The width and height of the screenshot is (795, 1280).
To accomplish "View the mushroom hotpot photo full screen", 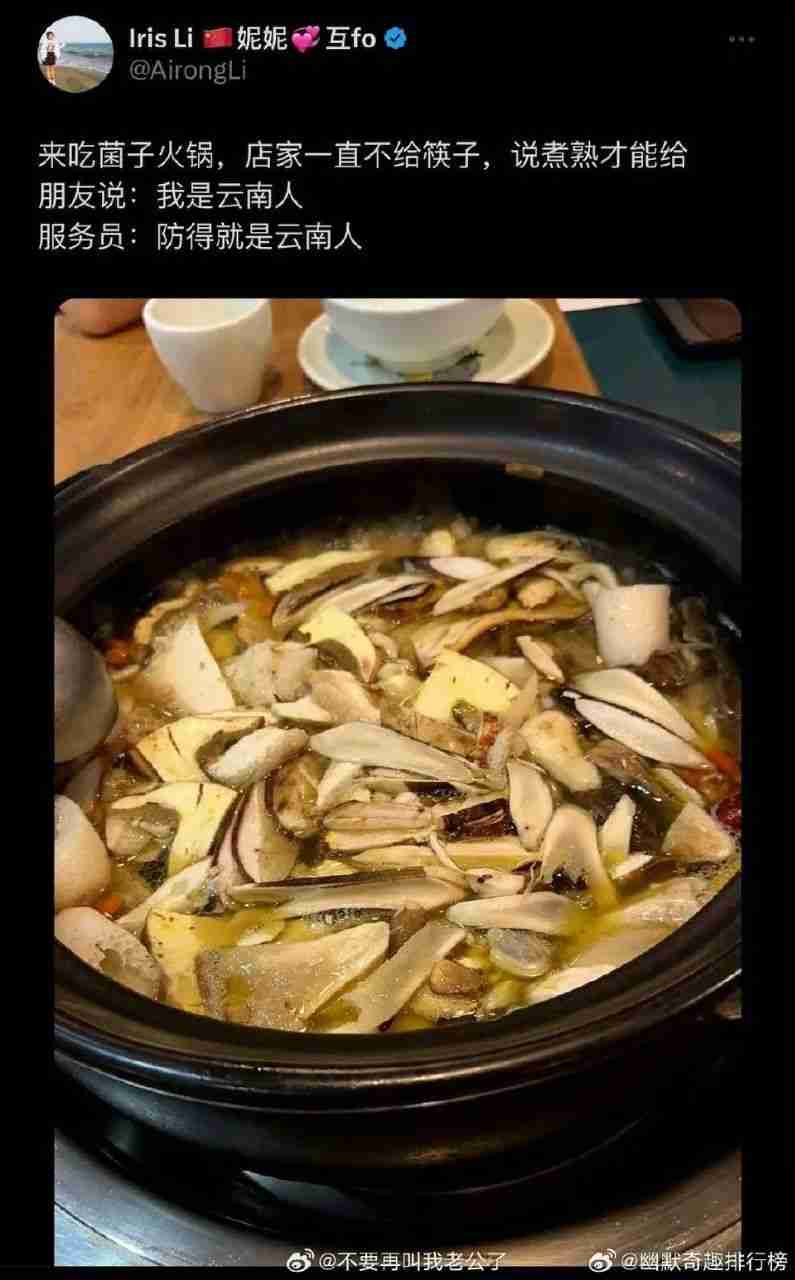I will click(397, 780).
